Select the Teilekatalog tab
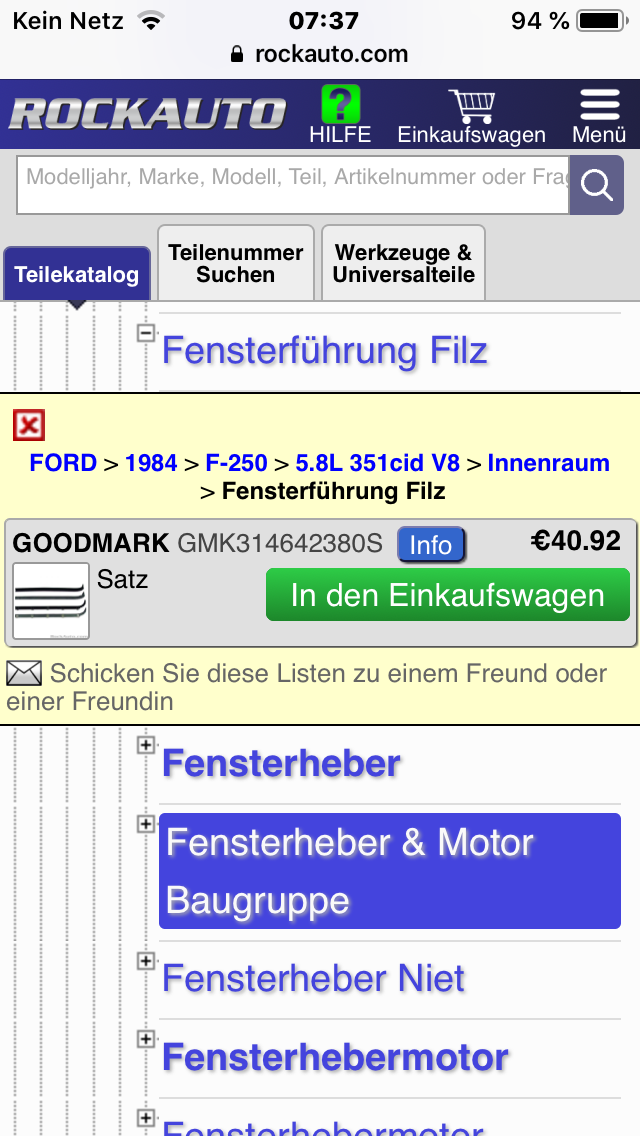Image resolution: width=640 pixels, height=1136 pixels. point(77,275)
